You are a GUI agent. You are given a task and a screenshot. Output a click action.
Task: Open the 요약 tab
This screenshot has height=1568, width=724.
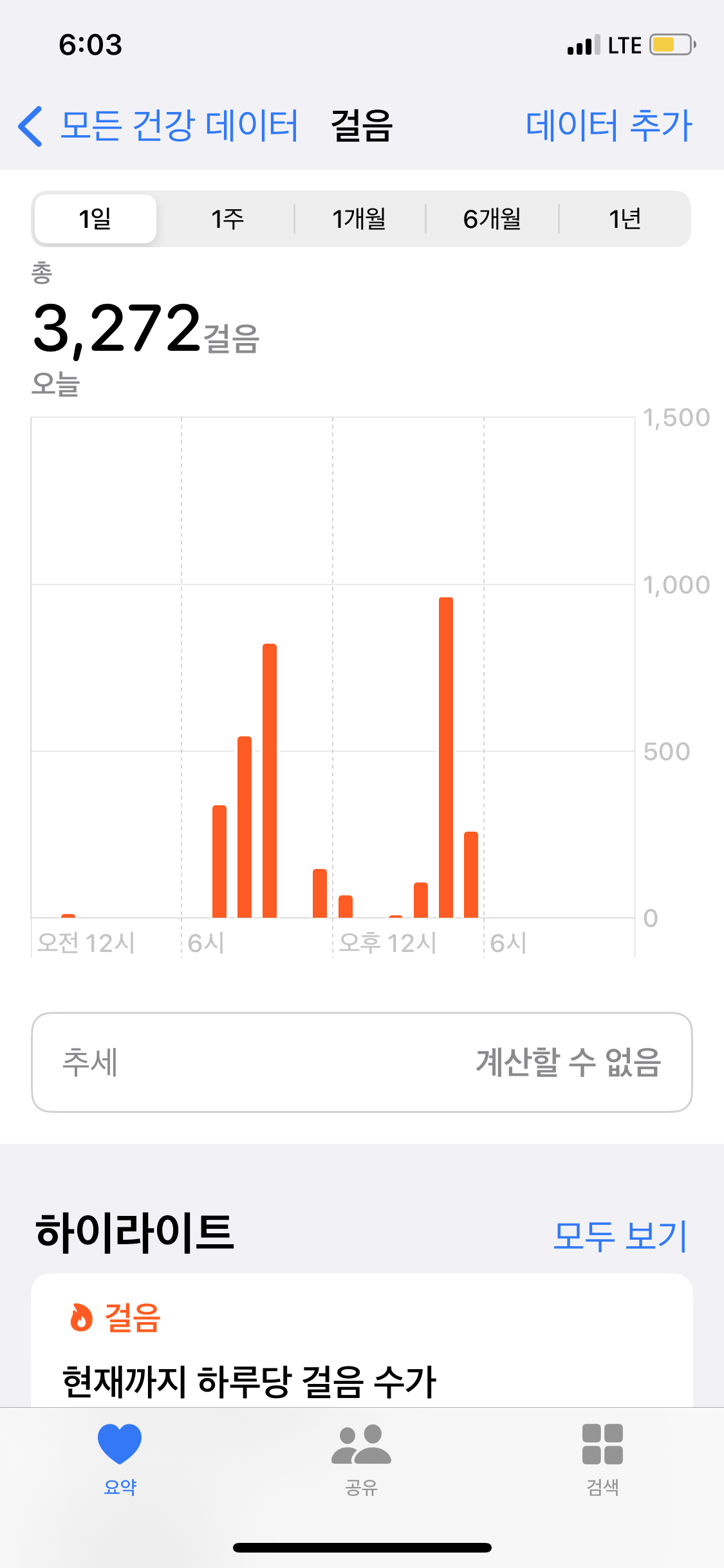point(120,1458)
